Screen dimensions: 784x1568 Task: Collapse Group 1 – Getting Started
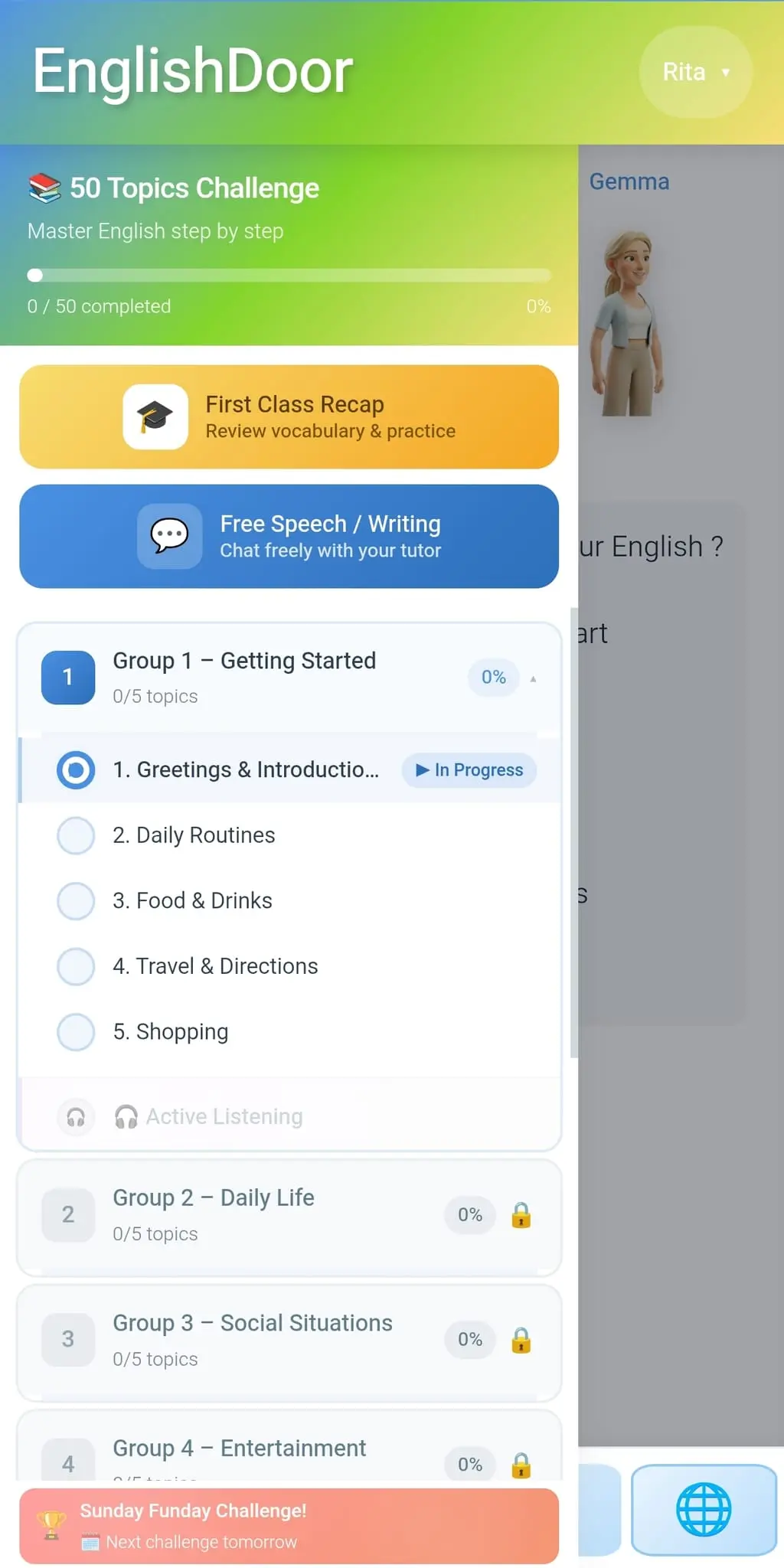(289, 678)
